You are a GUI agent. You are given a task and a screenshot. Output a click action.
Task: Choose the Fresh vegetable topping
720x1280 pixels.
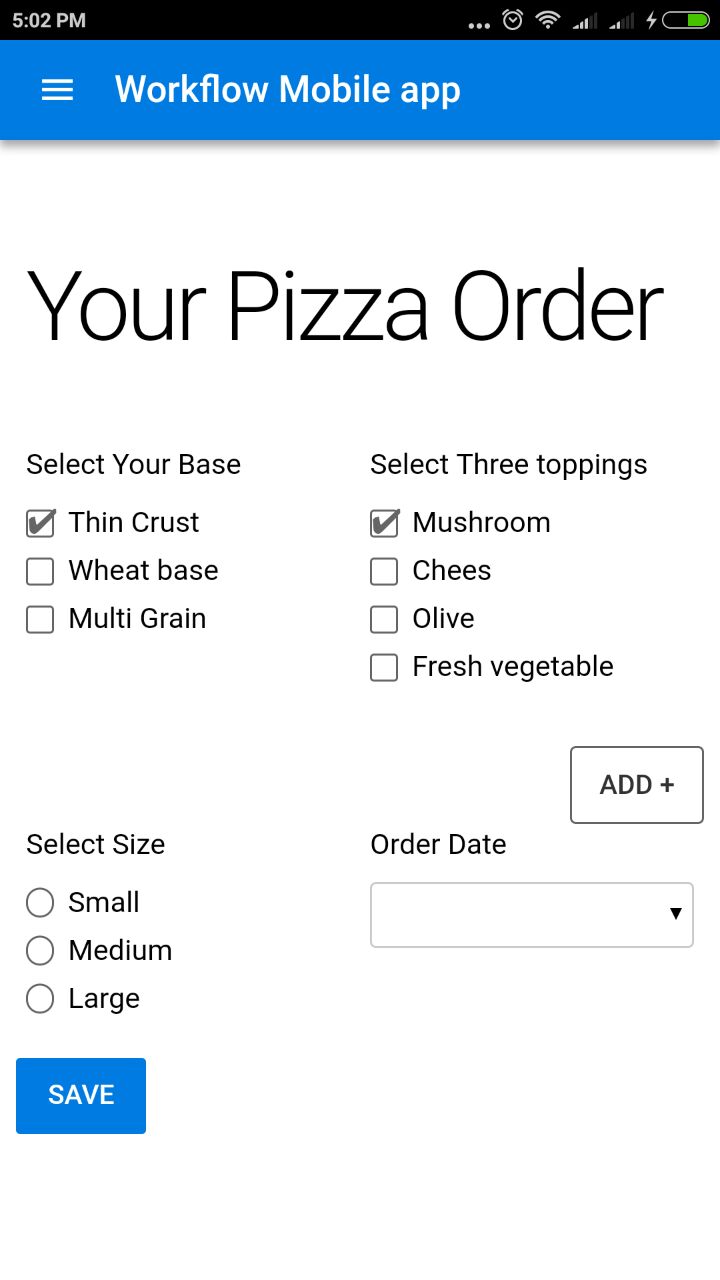[384, 667]
